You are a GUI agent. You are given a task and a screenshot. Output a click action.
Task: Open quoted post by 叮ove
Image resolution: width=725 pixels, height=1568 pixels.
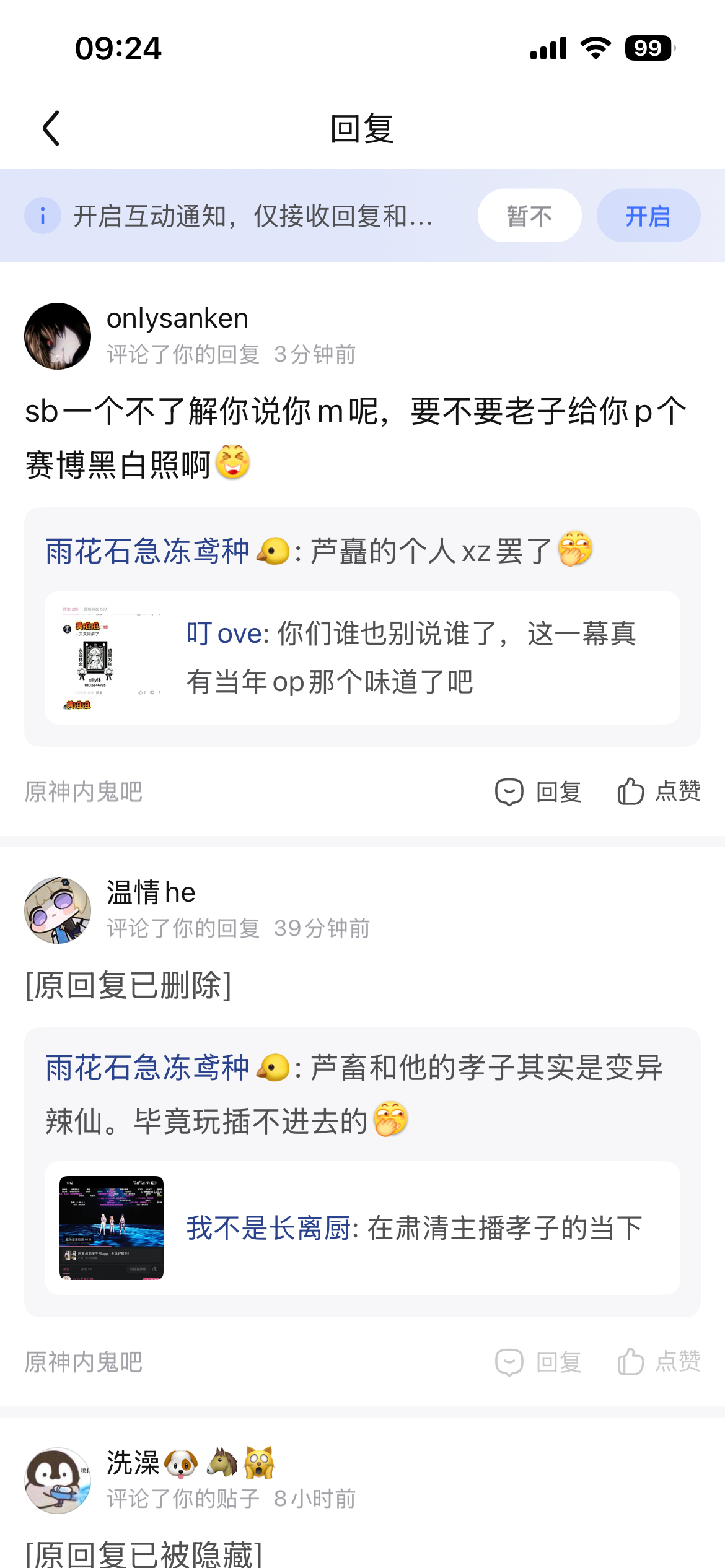pos(362,658)
